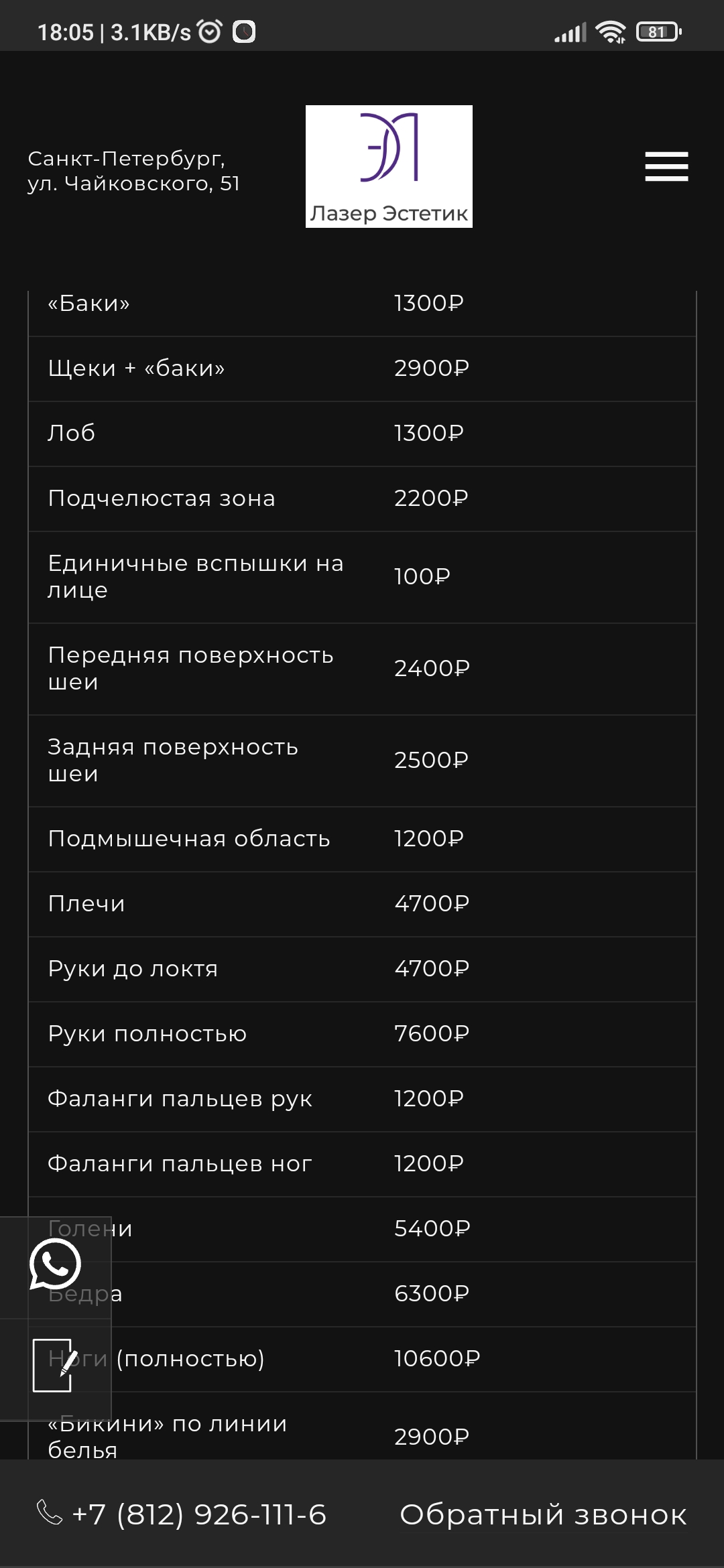The image size is (724, 1568).
Task: Open WhatsApp chat via the floating icon
Action: click(55, 1264)
